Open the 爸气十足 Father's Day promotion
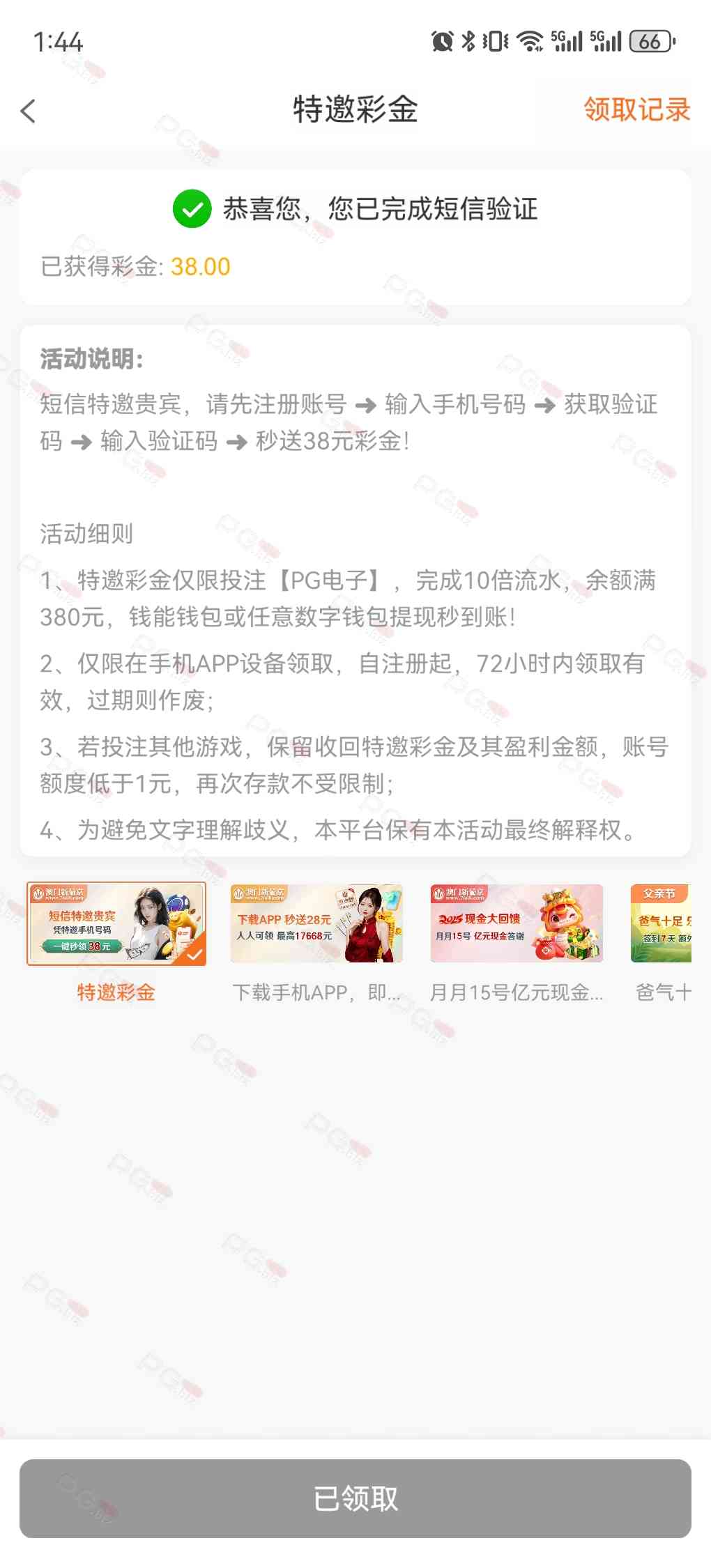 [661, 924]
